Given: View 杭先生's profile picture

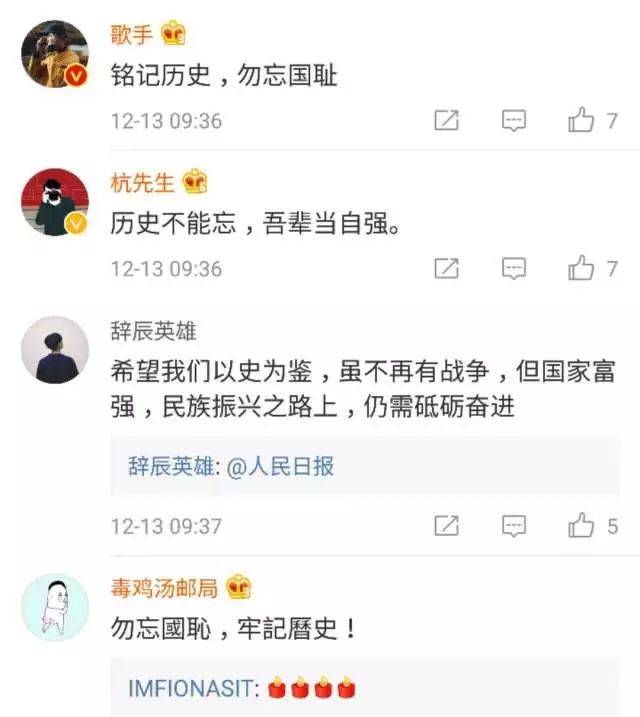Looking at the screenshot, I should tap(55, 202).
